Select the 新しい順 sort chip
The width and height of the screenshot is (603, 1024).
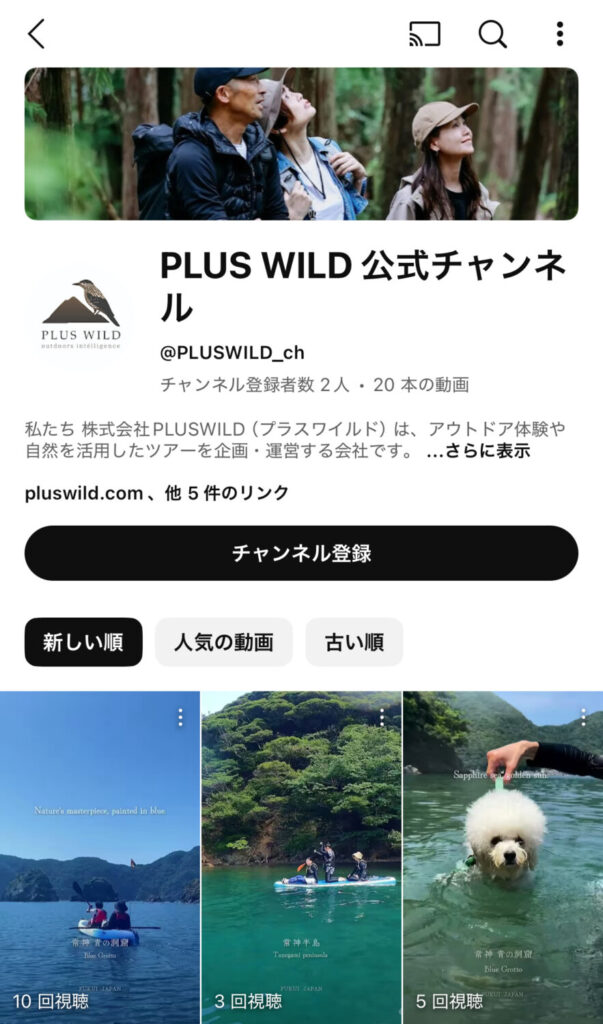click(83, 642)
